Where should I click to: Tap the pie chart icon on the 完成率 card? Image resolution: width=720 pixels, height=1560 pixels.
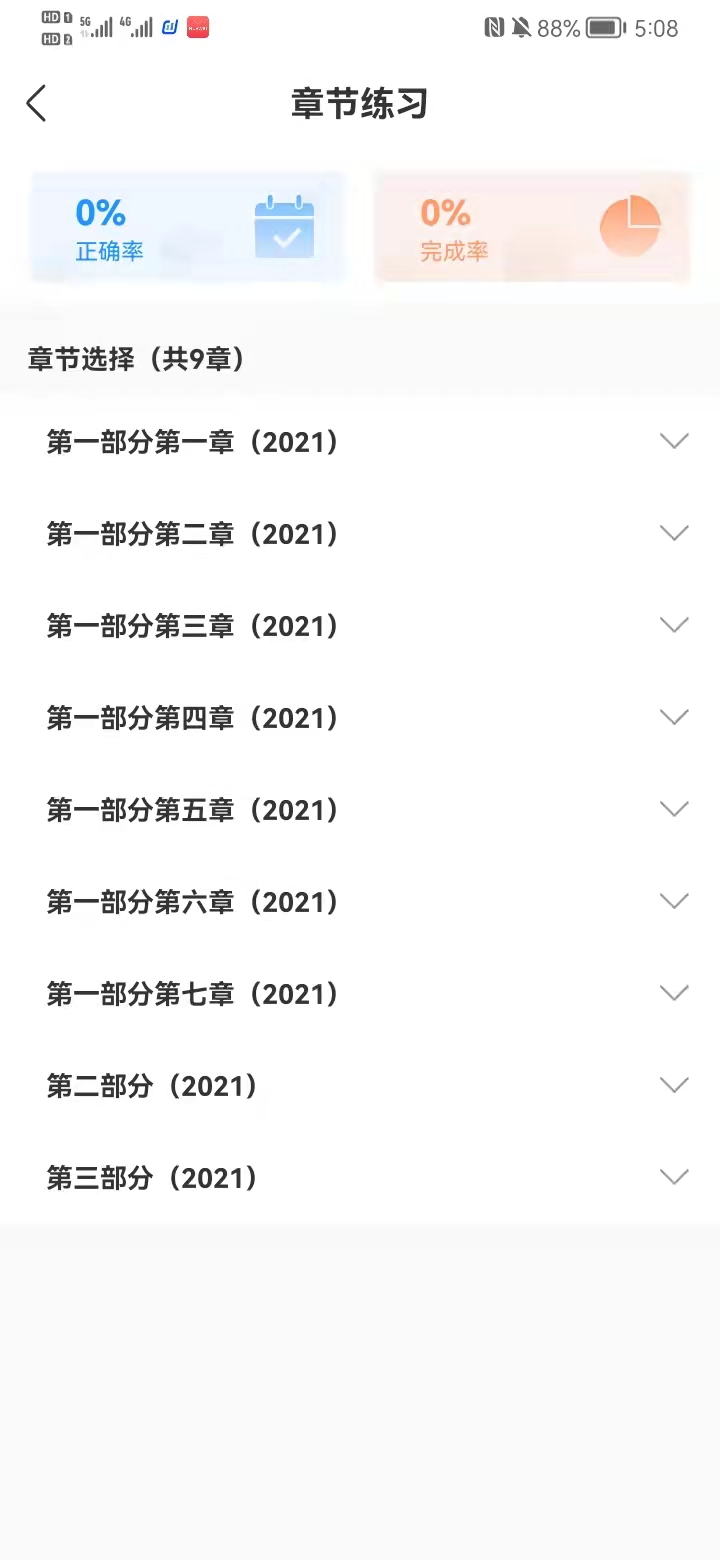(x=631, y=227)
